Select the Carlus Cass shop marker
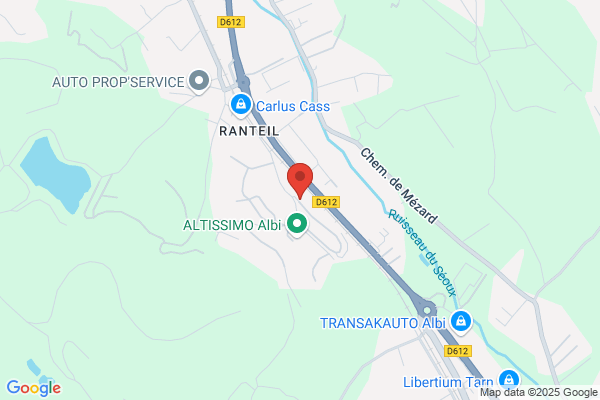 click(241, 106)
